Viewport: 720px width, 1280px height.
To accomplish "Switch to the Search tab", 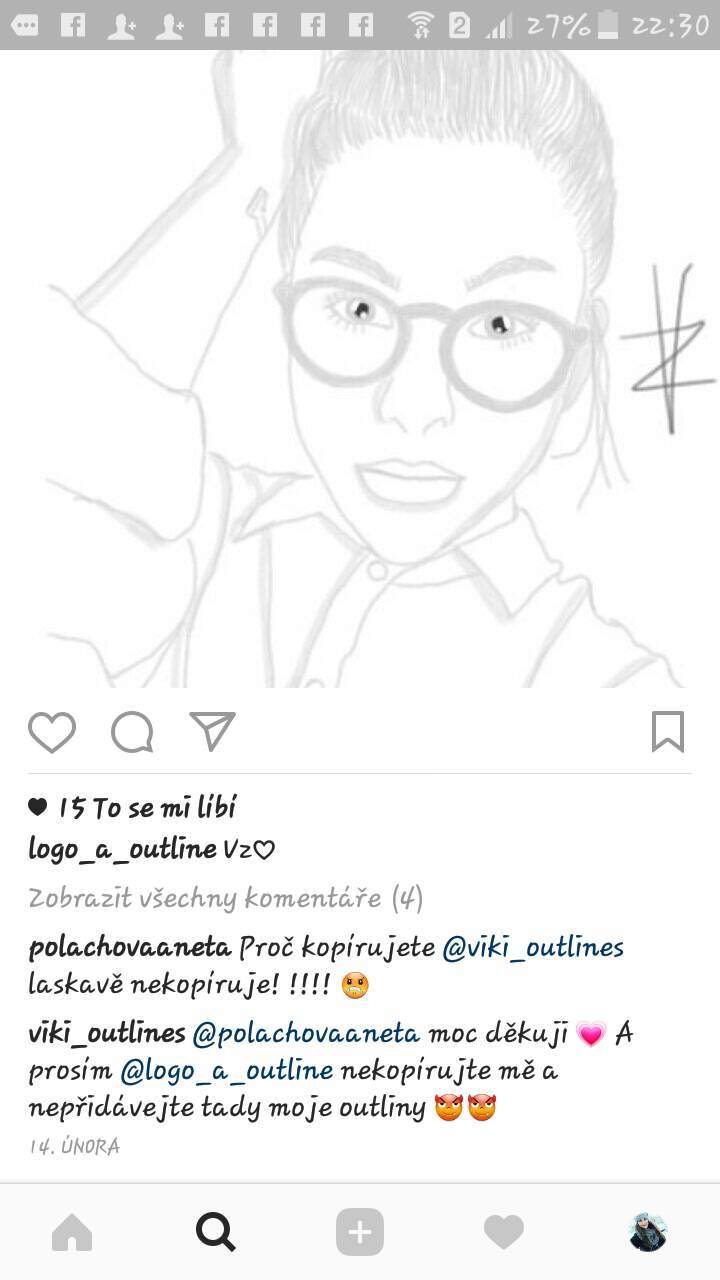I will [216, 1233].
